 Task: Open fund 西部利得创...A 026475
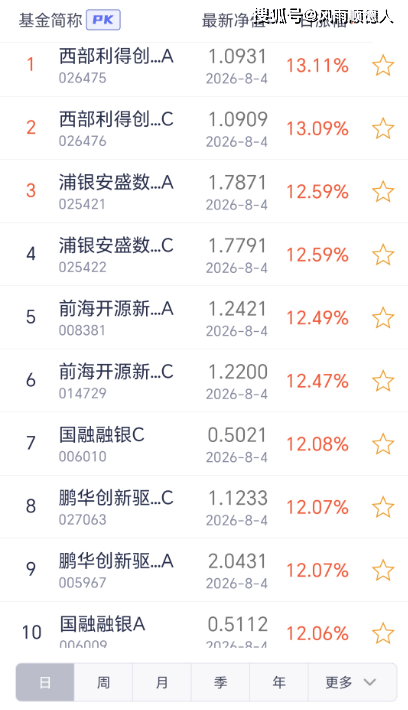204,66
